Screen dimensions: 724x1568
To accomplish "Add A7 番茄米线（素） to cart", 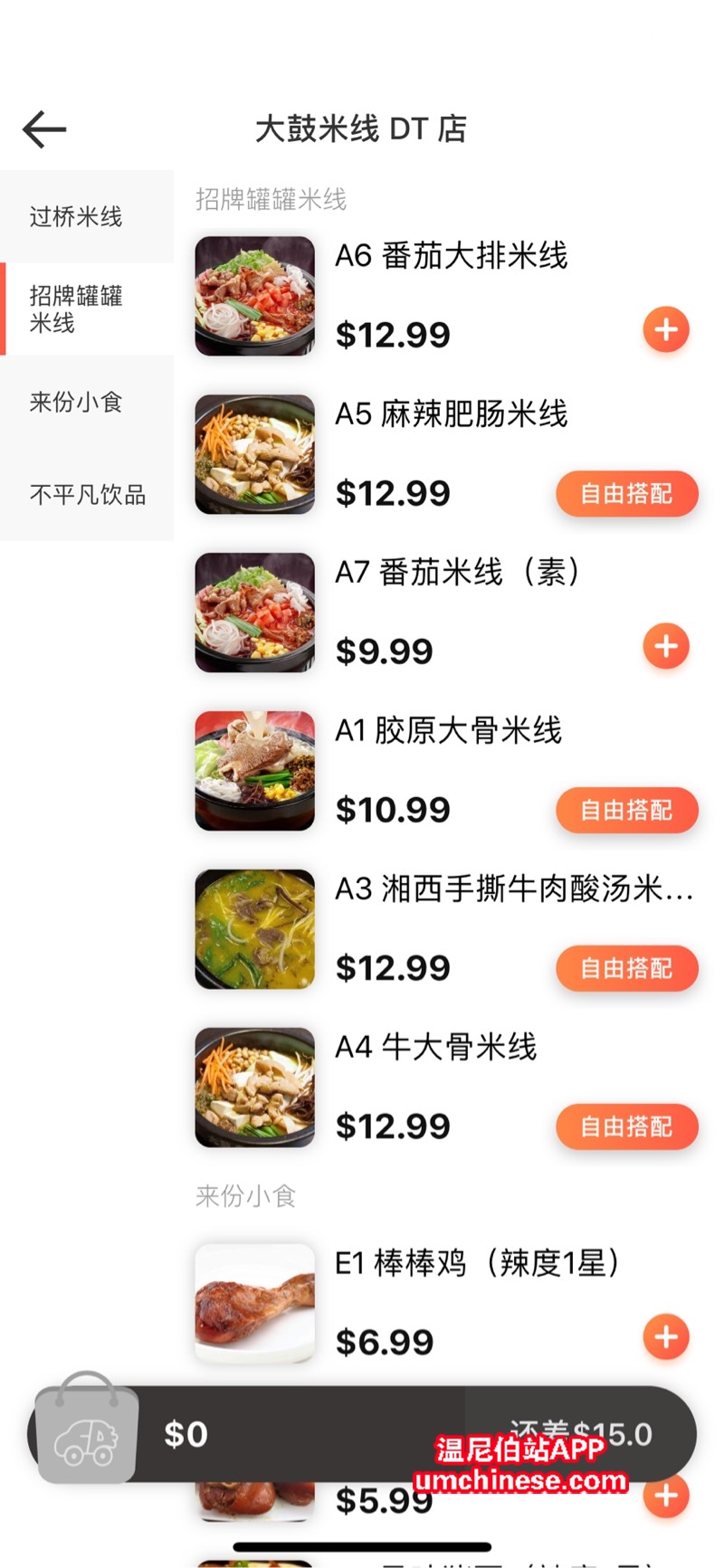I will coord(666,646).
